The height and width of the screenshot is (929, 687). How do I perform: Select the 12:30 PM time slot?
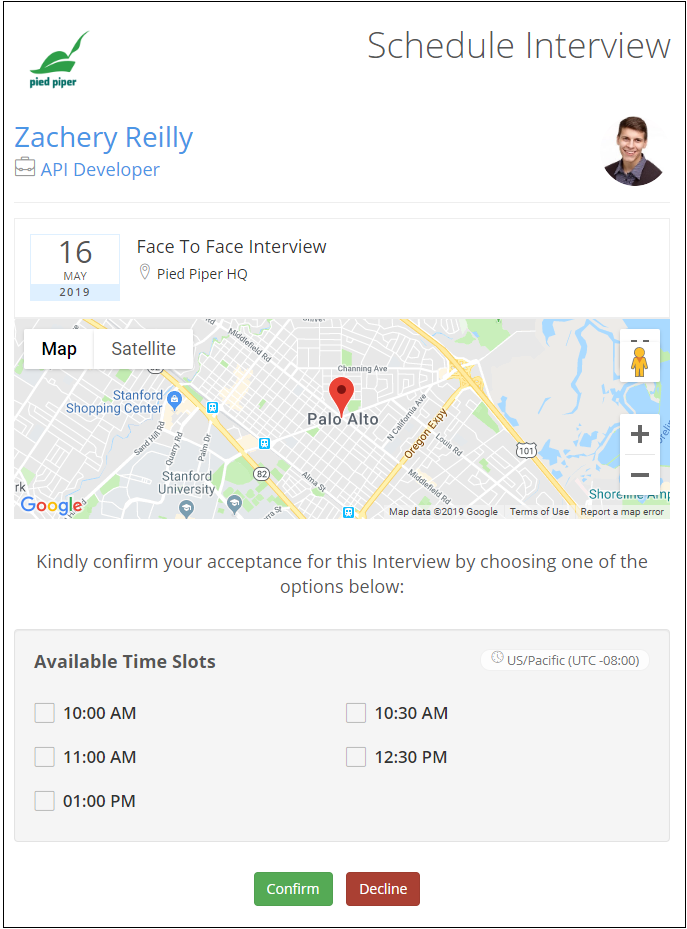(356, 757)
